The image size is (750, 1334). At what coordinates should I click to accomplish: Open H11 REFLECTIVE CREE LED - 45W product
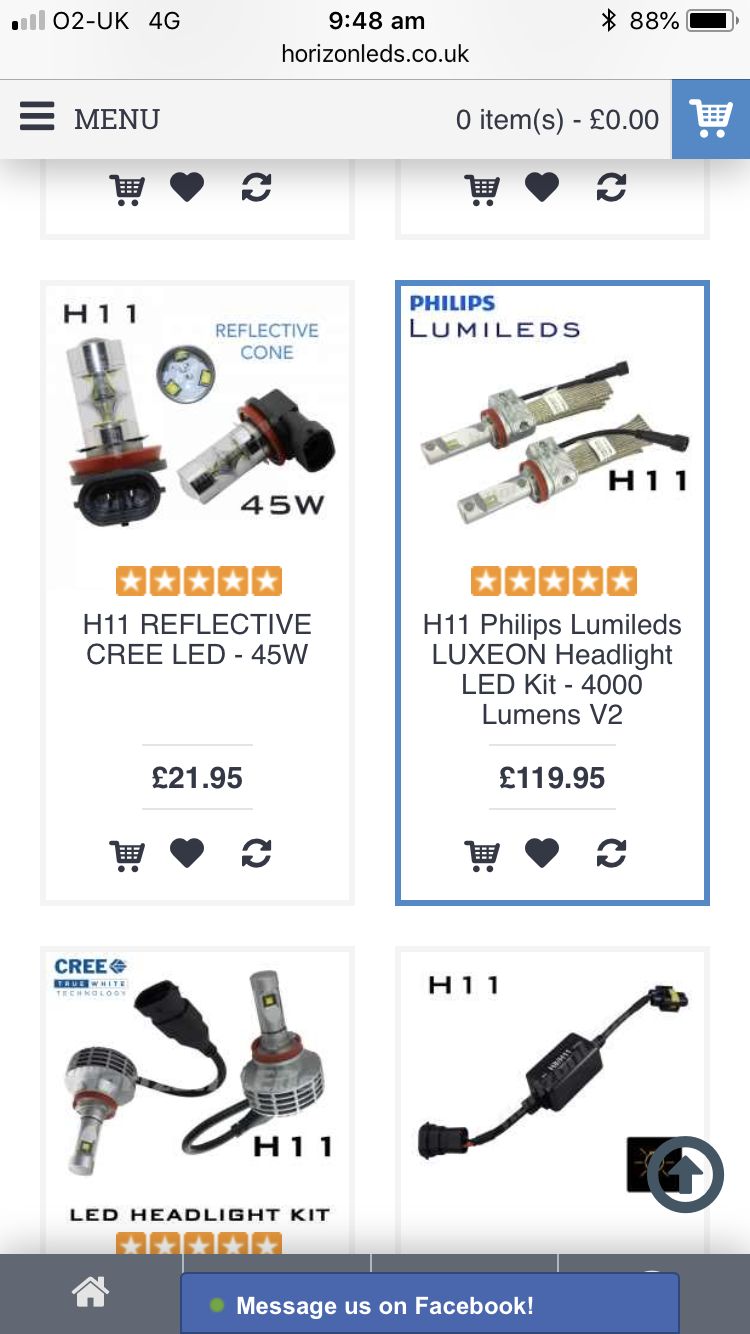(197, 640)
